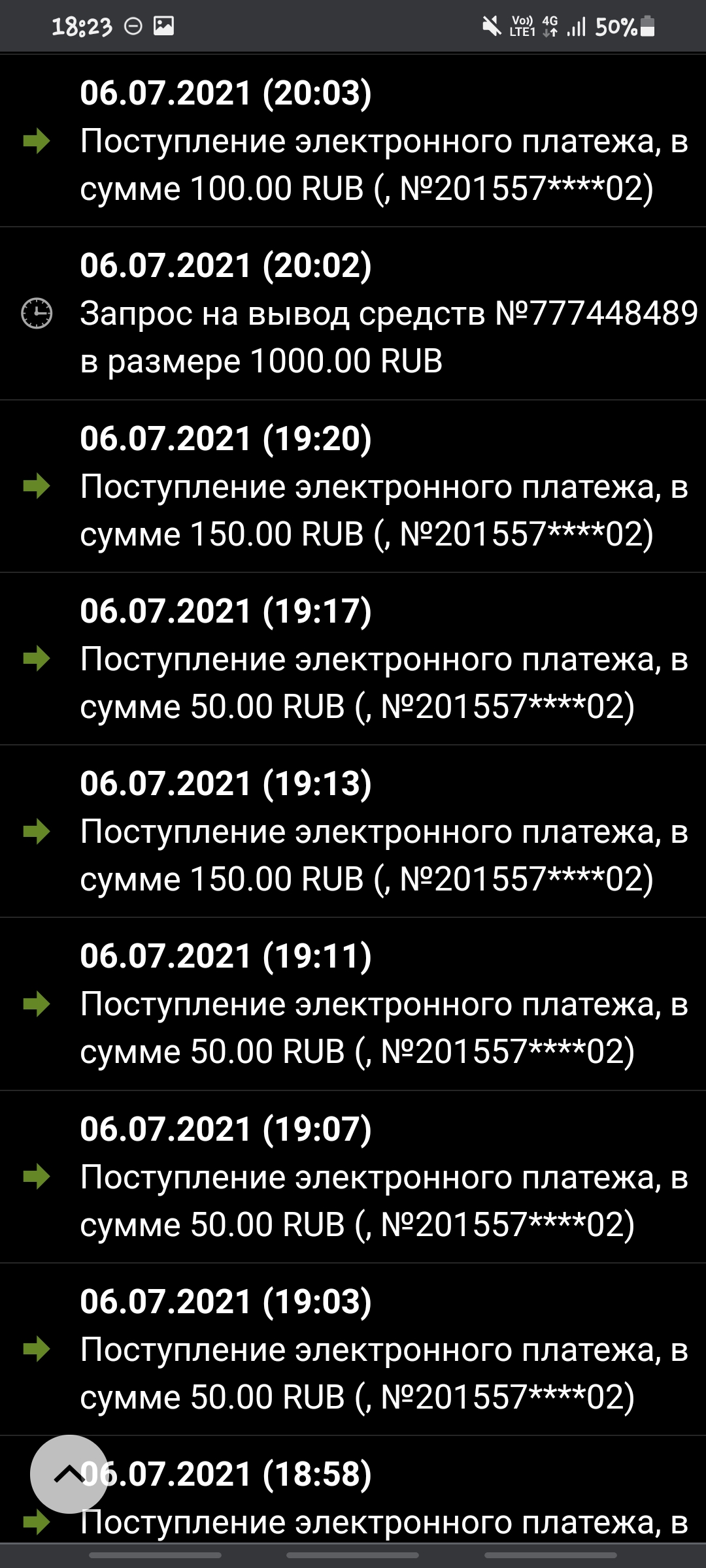Open the 19:13 payment of 150.00 RUB
The image size is (706, 1568).
pyautogui.click(x=366, y=832)
